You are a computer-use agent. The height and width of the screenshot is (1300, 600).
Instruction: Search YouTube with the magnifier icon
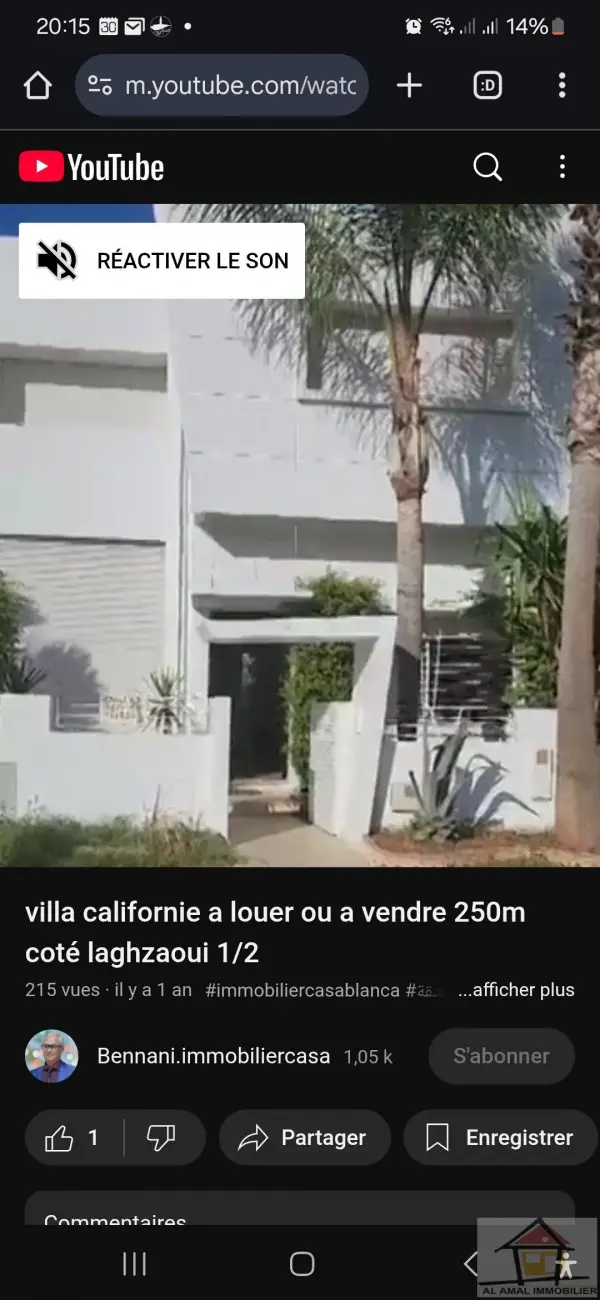487,167
